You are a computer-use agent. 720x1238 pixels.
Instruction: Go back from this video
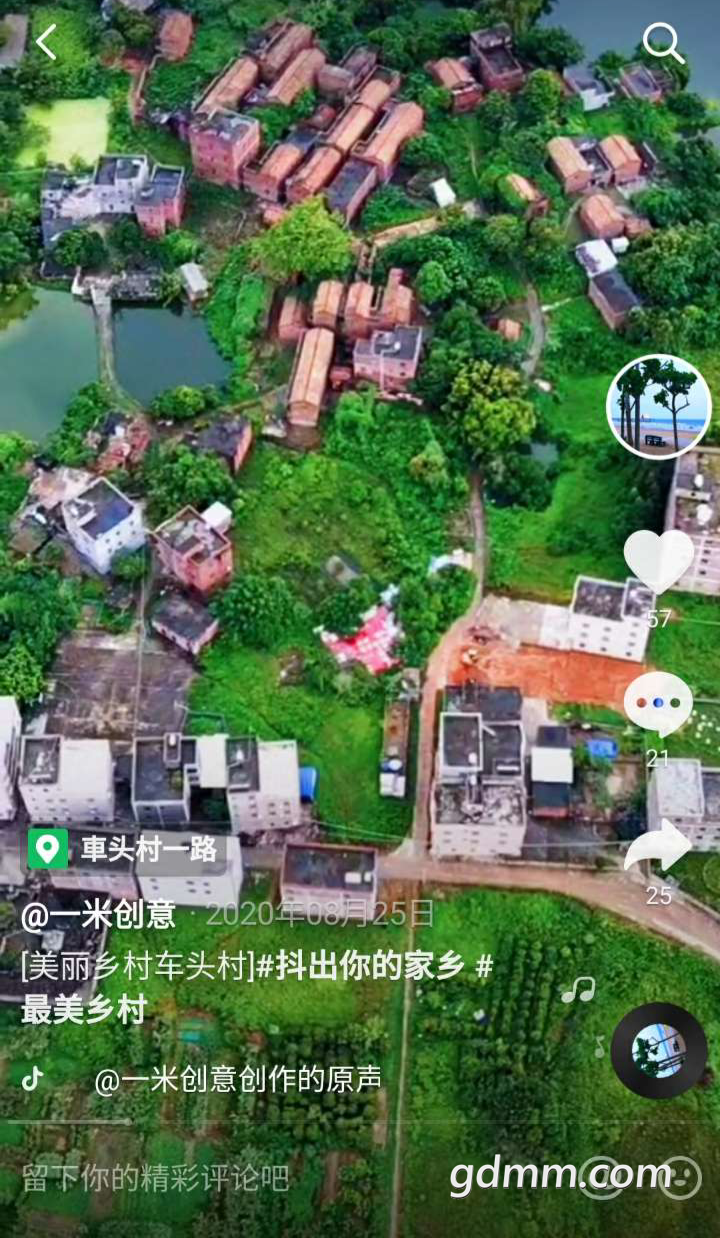(x=46, y=42)
